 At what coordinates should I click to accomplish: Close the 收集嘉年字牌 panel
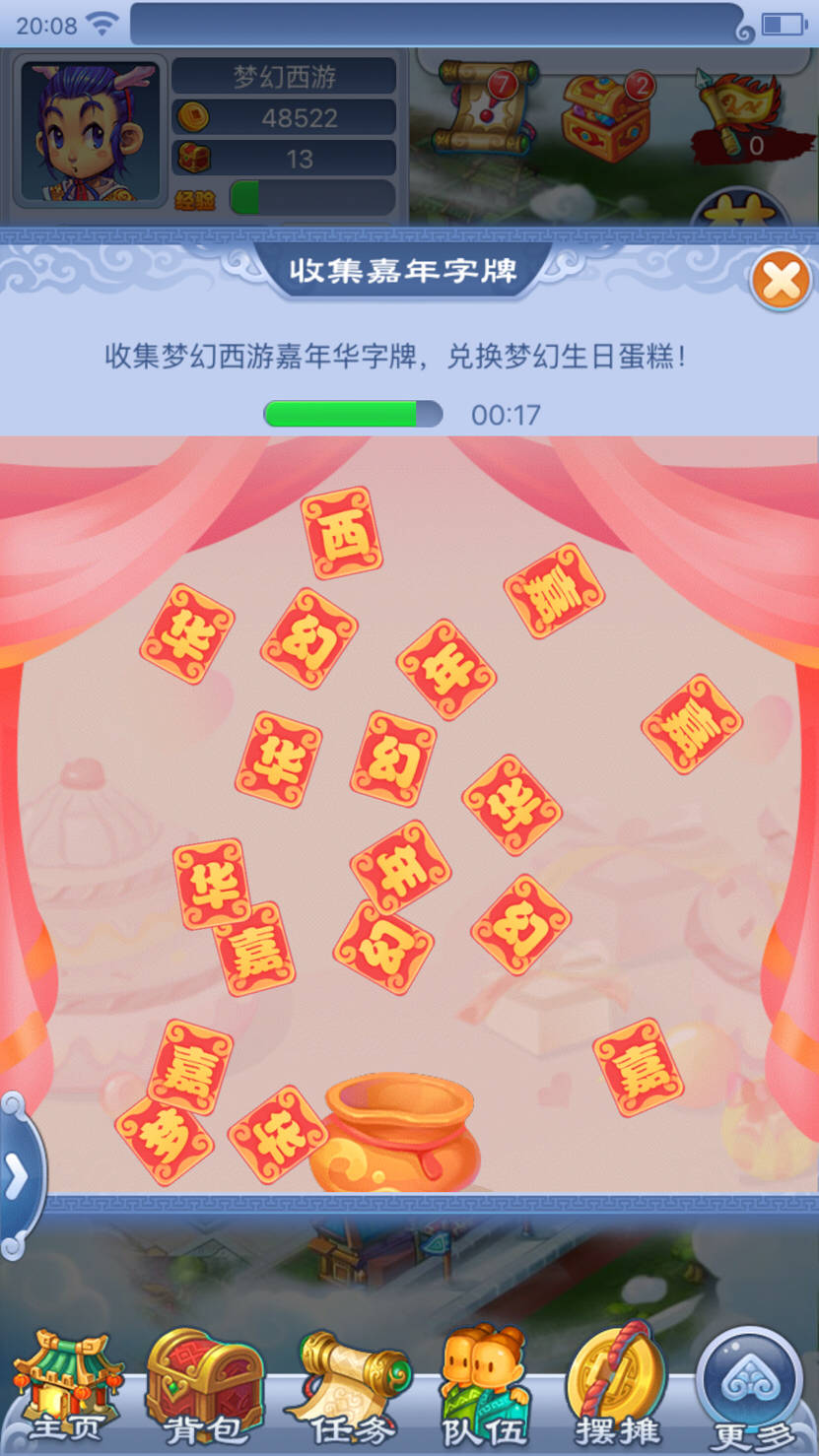(781, 282)
